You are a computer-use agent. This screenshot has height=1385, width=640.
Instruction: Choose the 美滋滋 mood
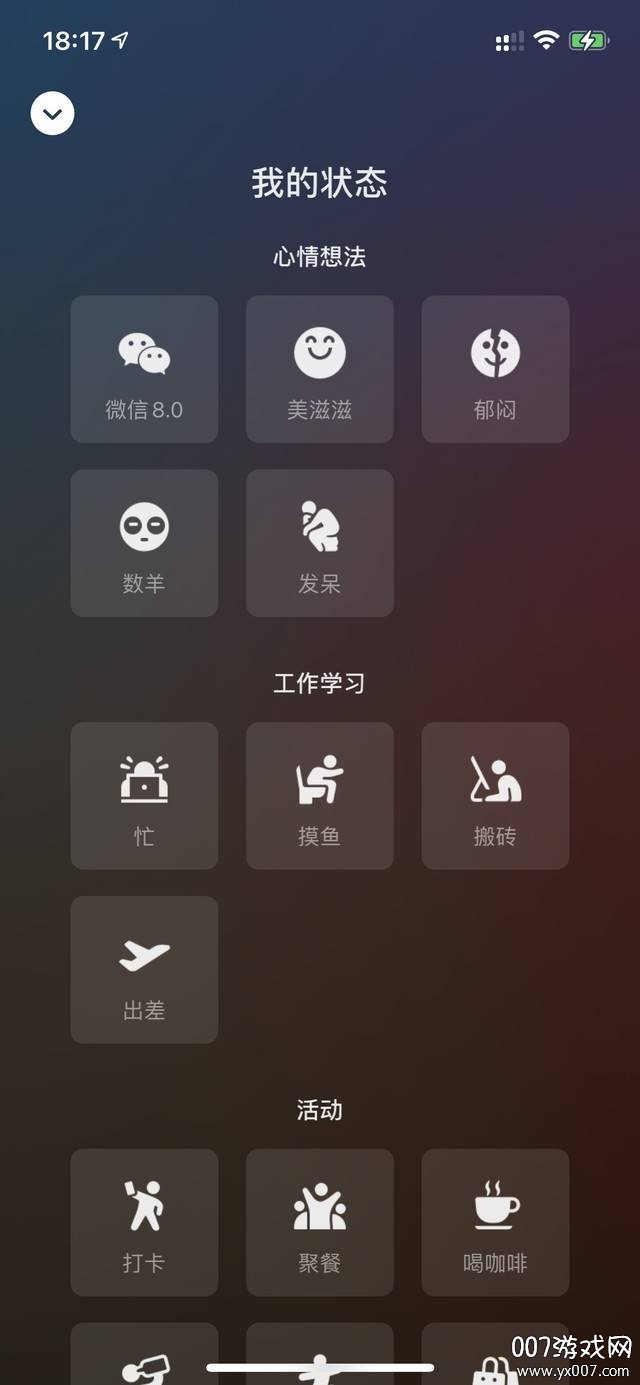tap(320, 369)
